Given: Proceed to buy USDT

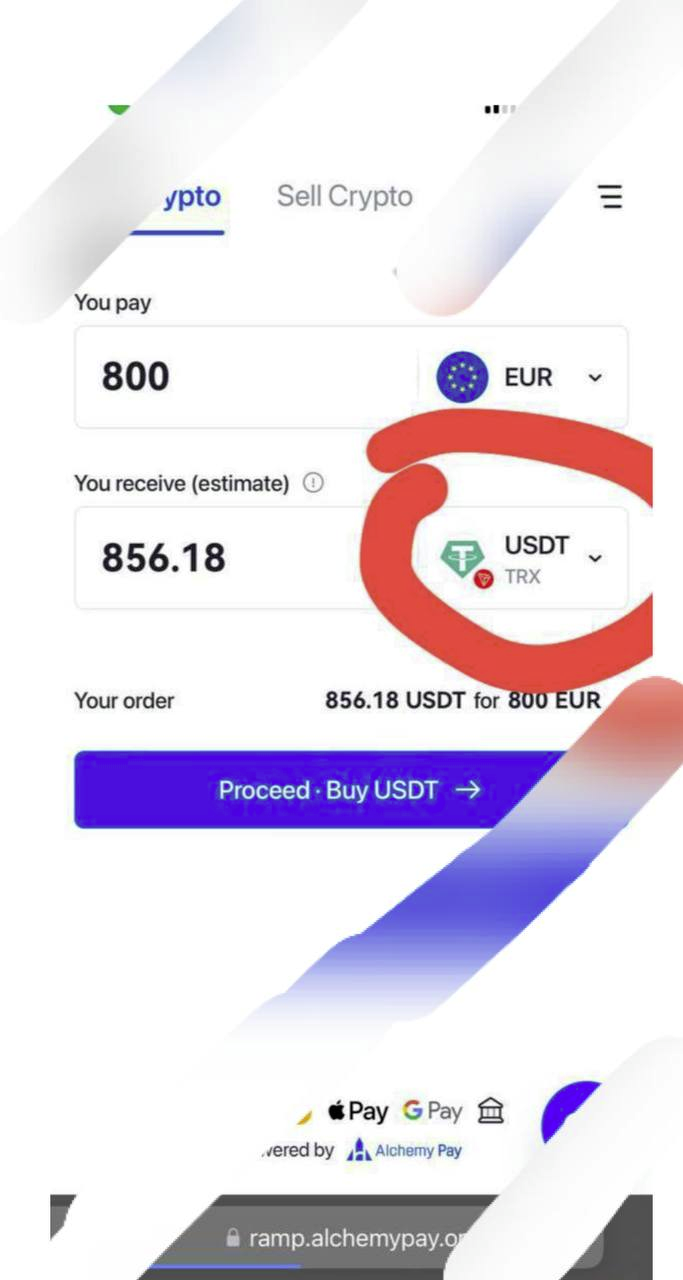Looking at the screenshot, I should tap(348, 790).
